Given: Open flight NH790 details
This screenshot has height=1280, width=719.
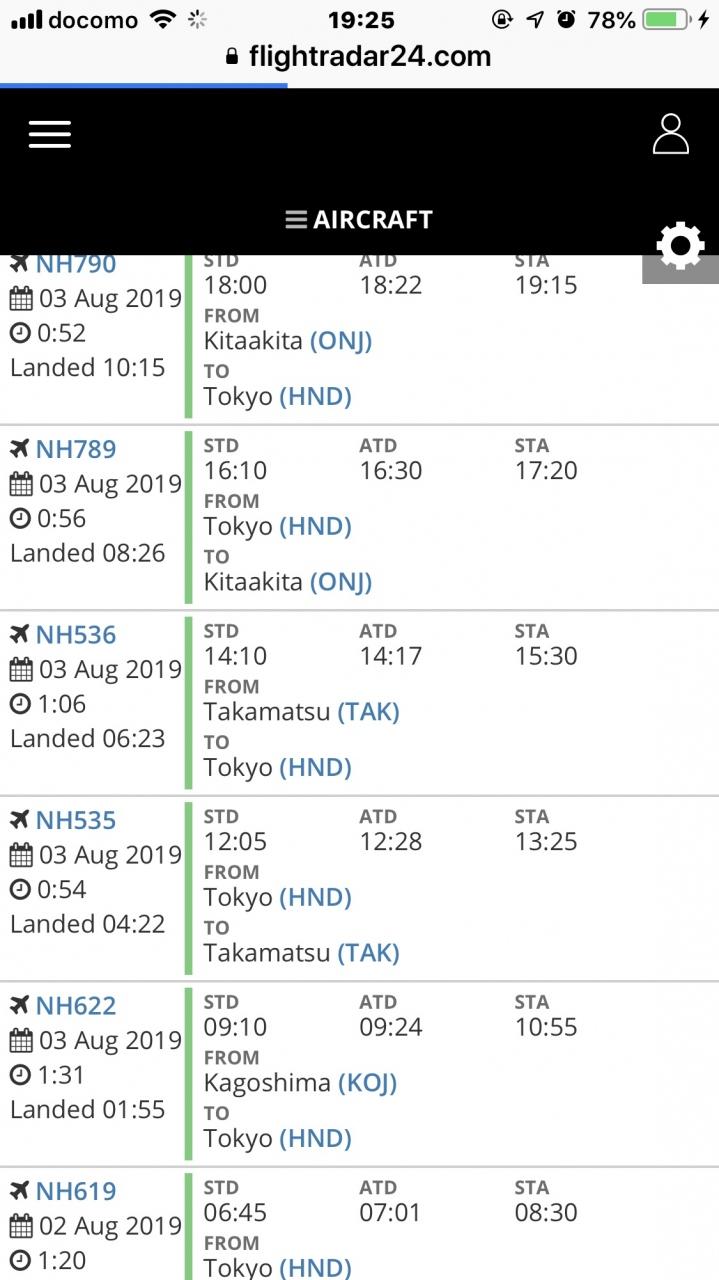Looking at the screenshot, I should tap(76, 265).
